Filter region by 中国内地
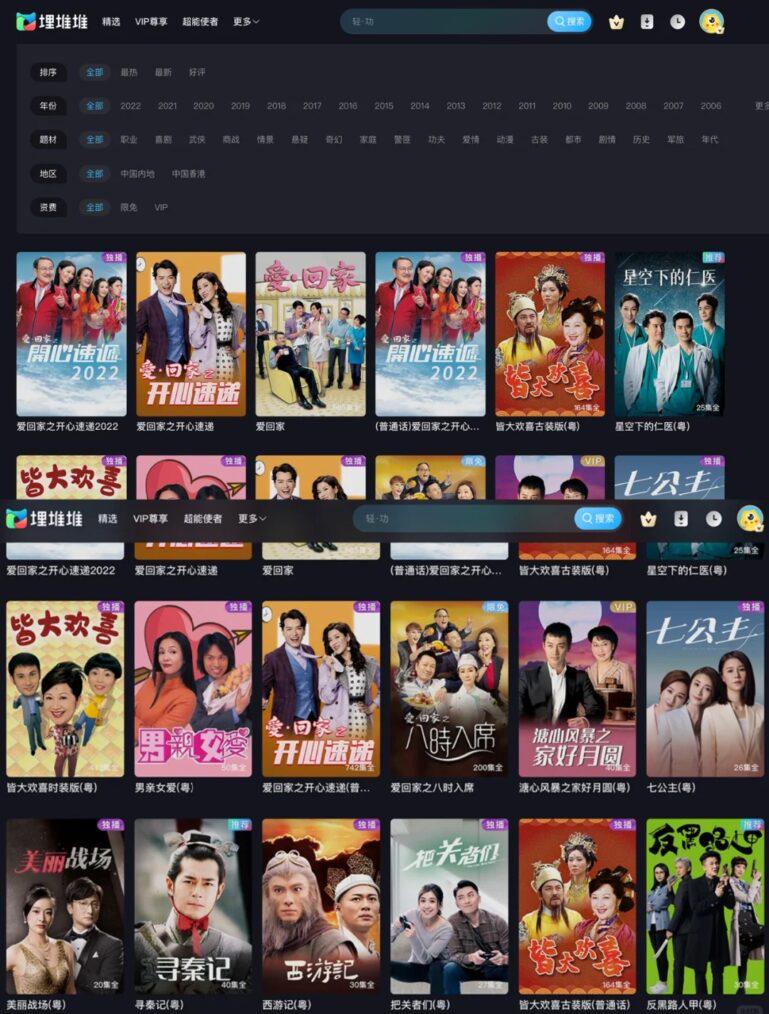Image resolution: width=769 pixels, height=1014 pixels. tap(138, 174)
